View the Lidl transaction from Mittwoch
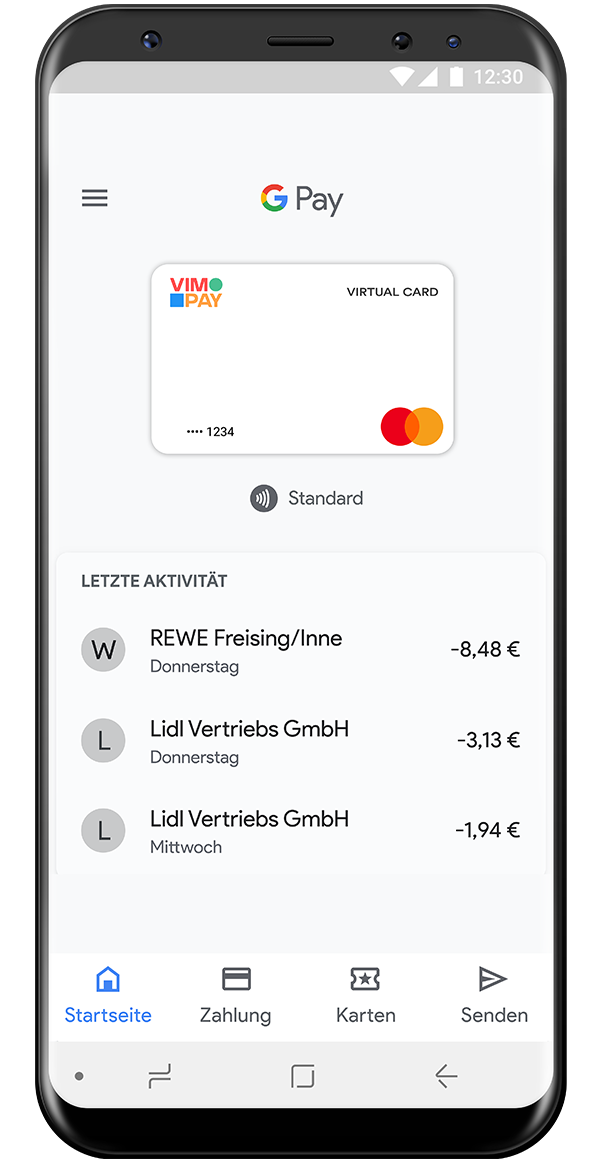Screen dimensions: 600x1171 point(300,830)
